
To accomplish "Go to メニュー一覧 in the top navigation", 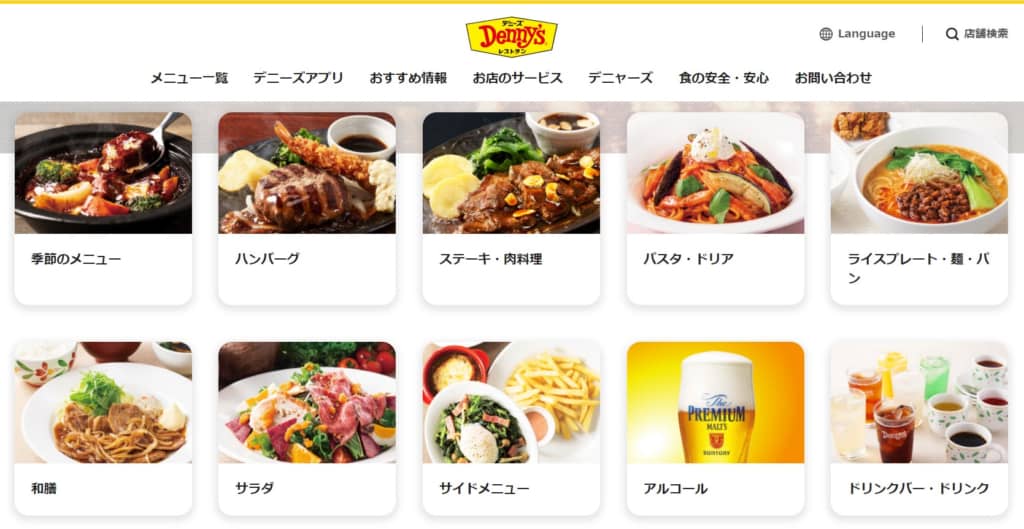I will tap(189, 78).
